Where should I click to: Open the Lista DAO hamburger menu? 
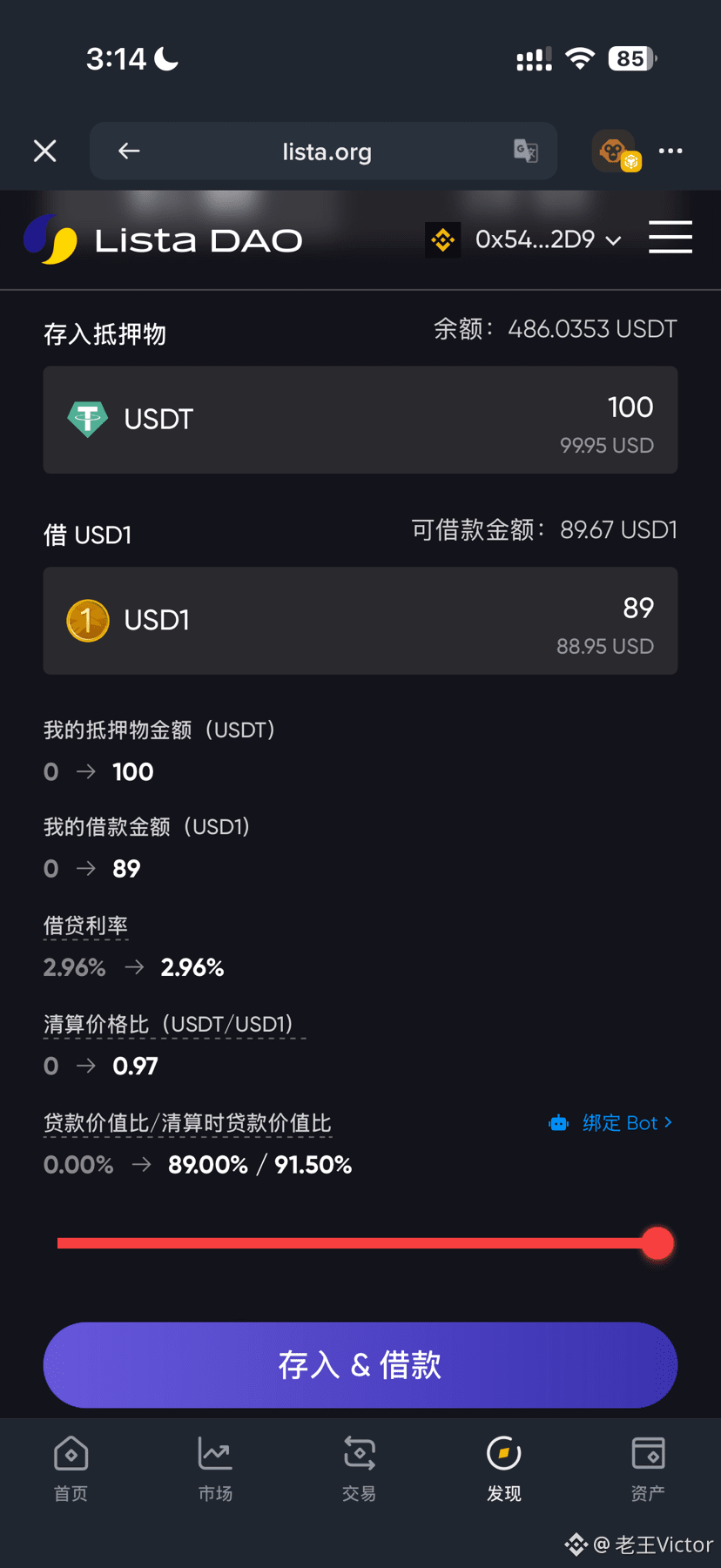(x=670, y=238)
